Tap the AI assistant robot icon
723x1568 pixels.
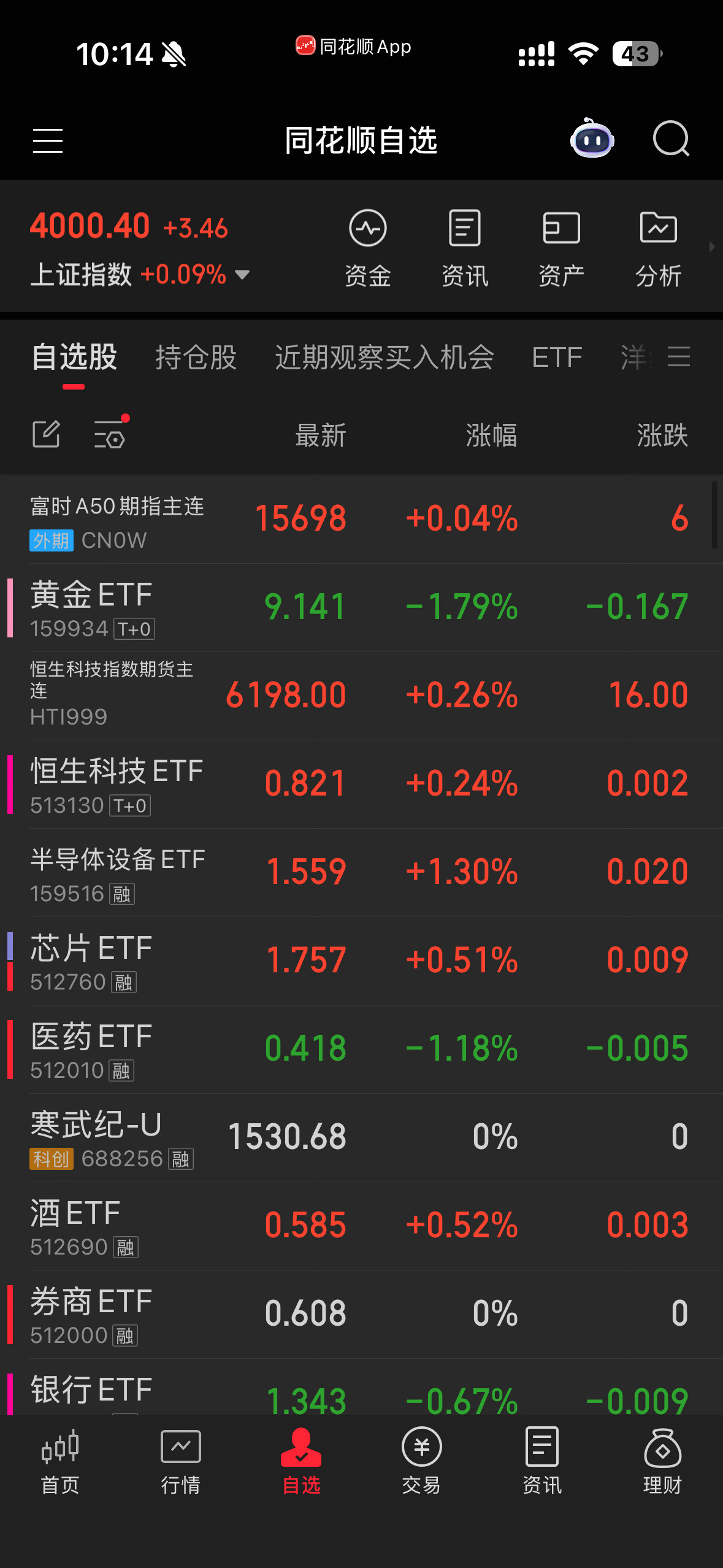pyautogui.click(x=591, y=140)
